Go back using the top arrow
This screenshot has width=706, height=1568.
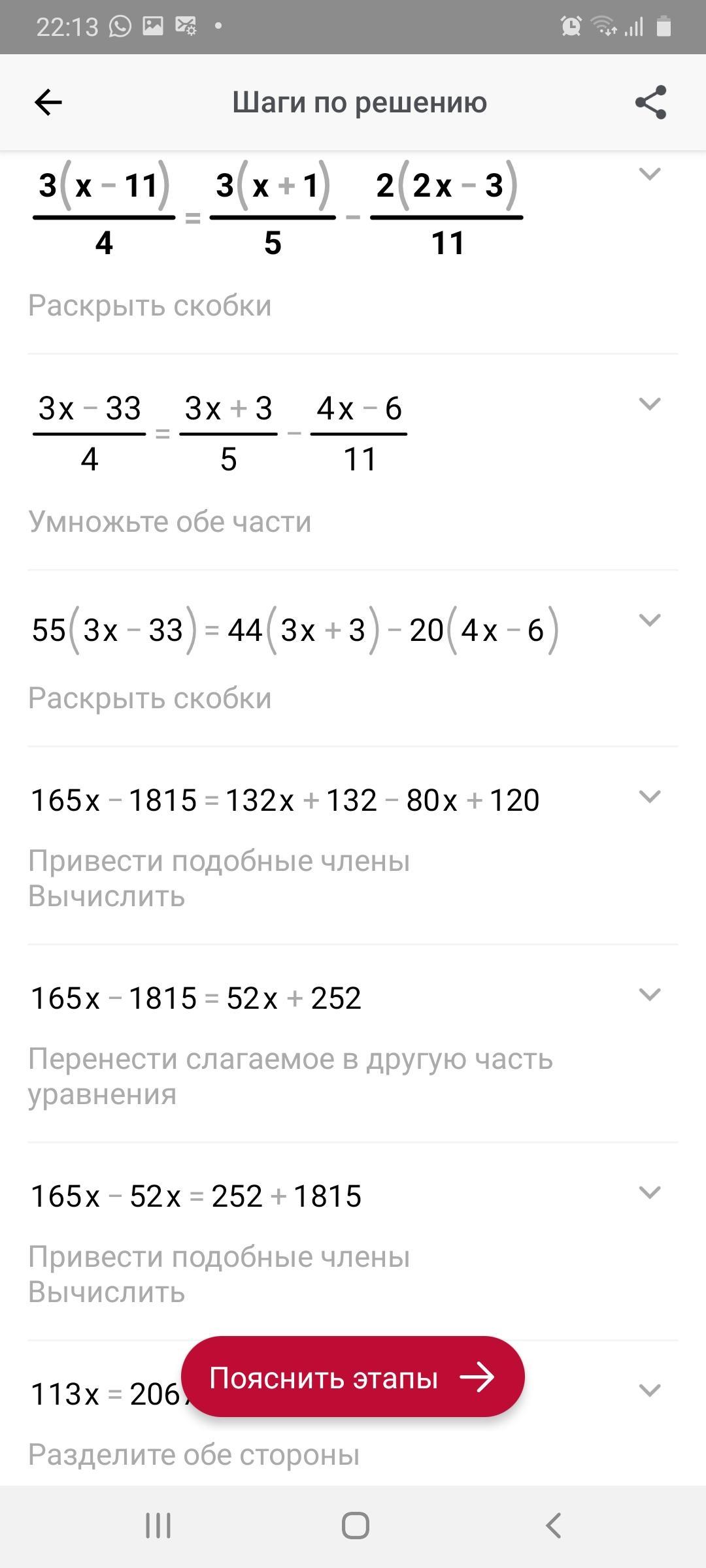[48, 103]
